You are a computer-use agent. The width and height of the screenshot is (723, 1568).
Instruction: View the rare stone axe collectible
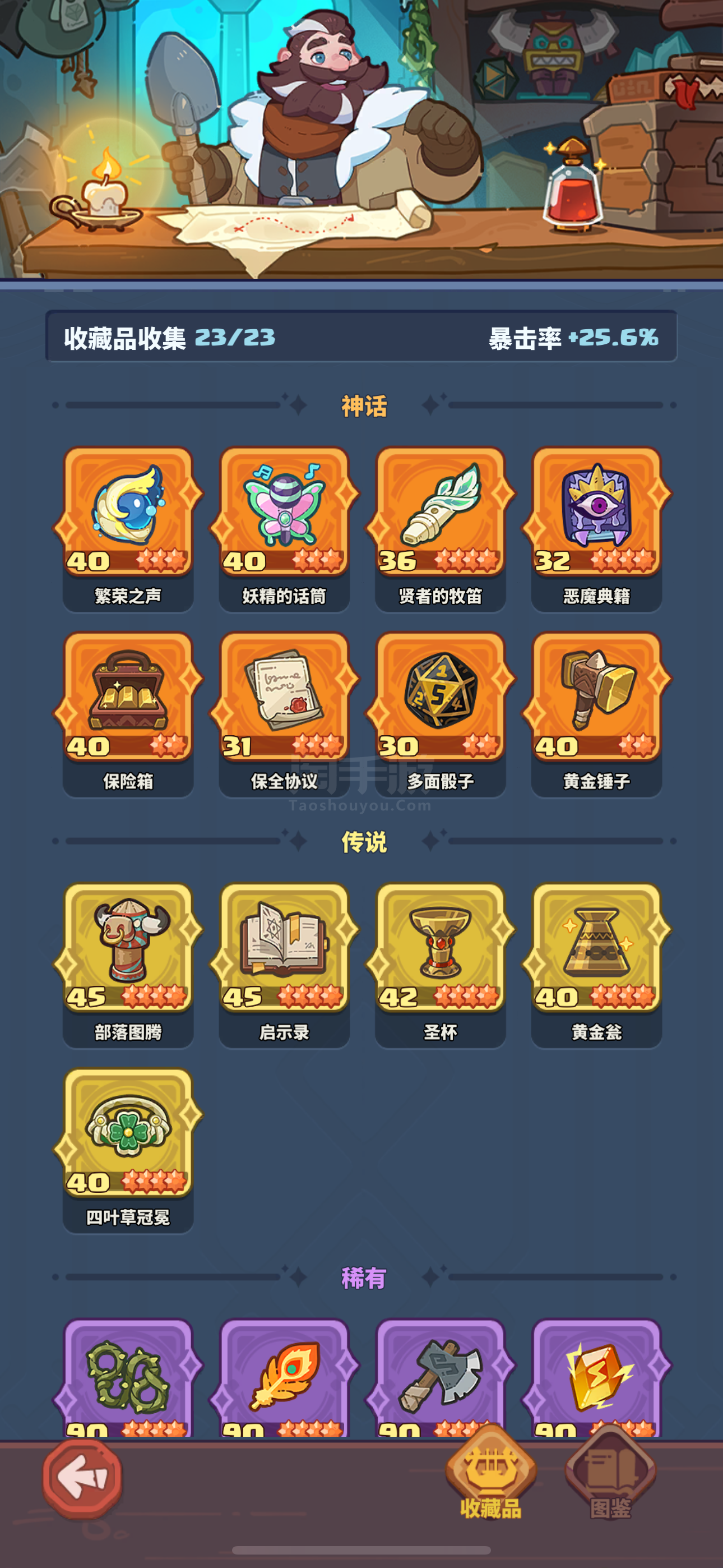[441, 1377]
